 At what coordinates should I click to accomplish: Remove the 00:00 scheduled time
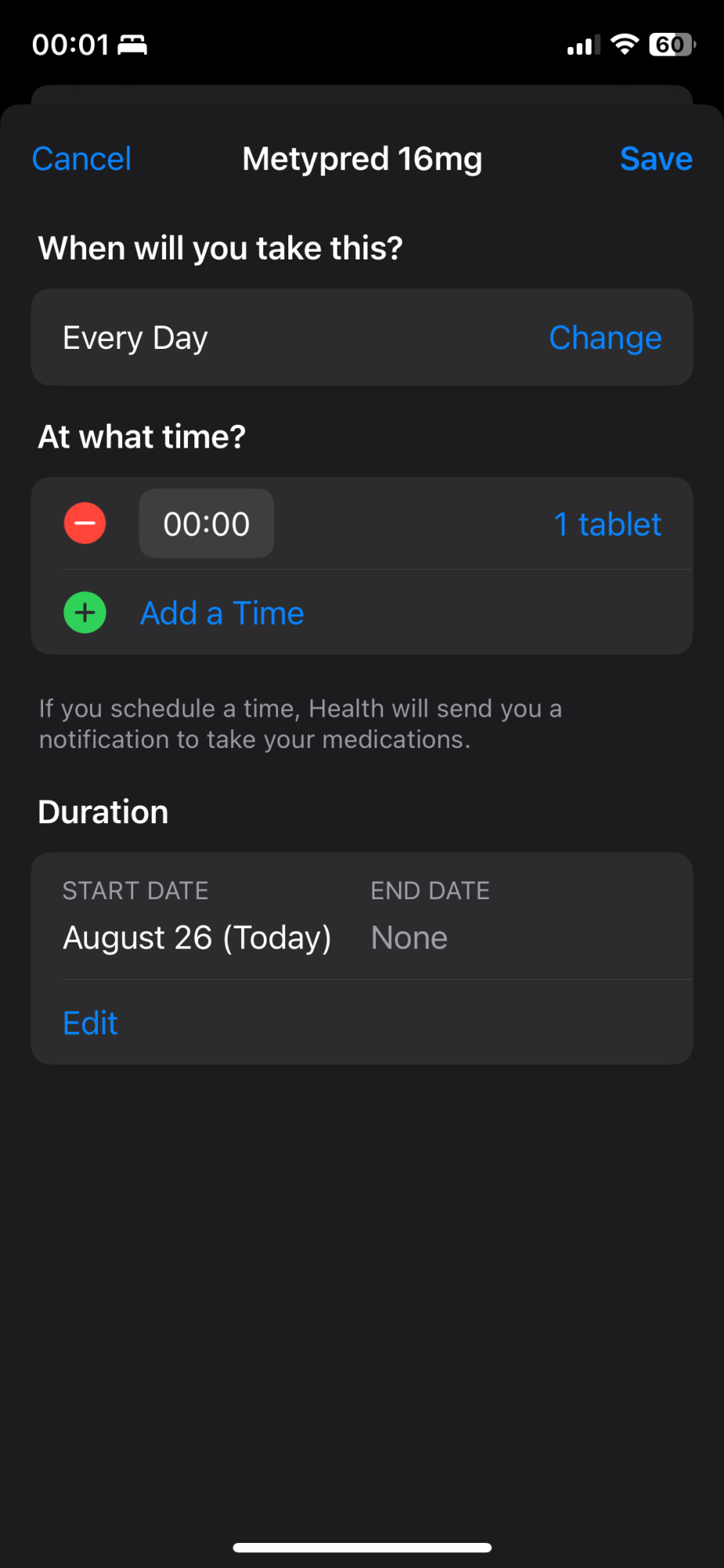tap(85, 524)
